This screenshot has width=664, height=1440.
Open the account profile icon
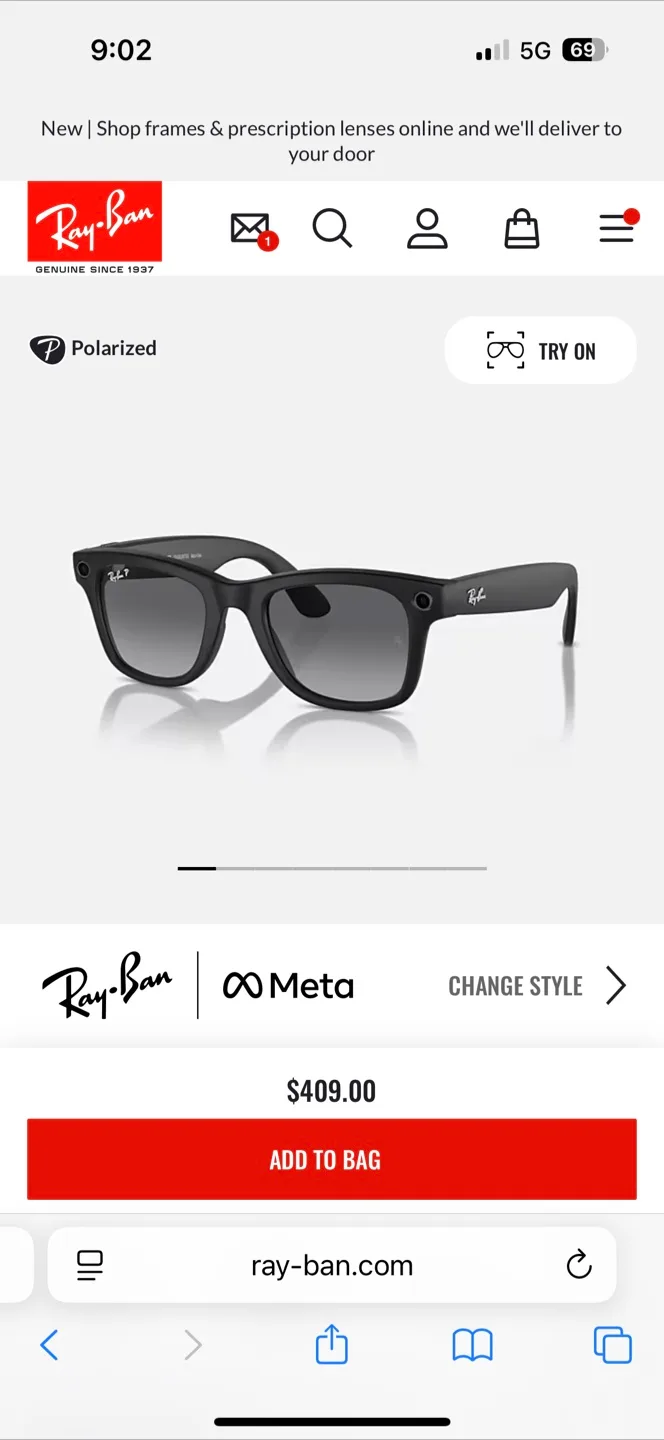[427, 228]
